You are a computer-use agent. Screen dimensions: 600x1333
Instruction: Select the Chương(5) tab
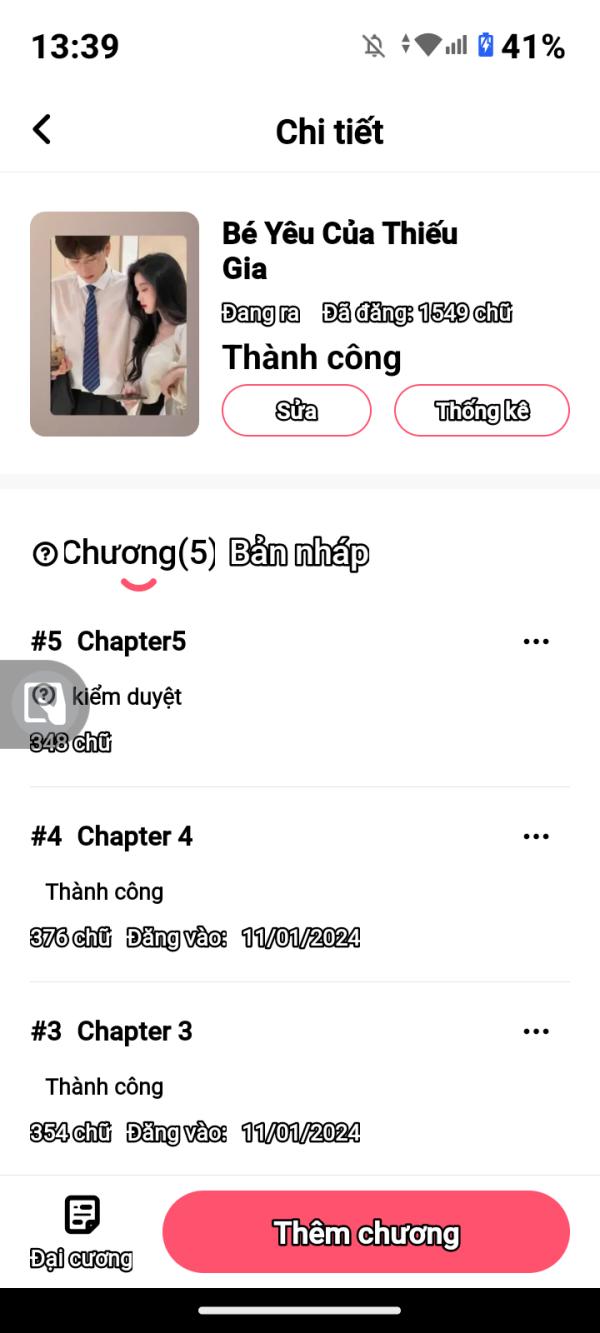(x=139, y=553)
